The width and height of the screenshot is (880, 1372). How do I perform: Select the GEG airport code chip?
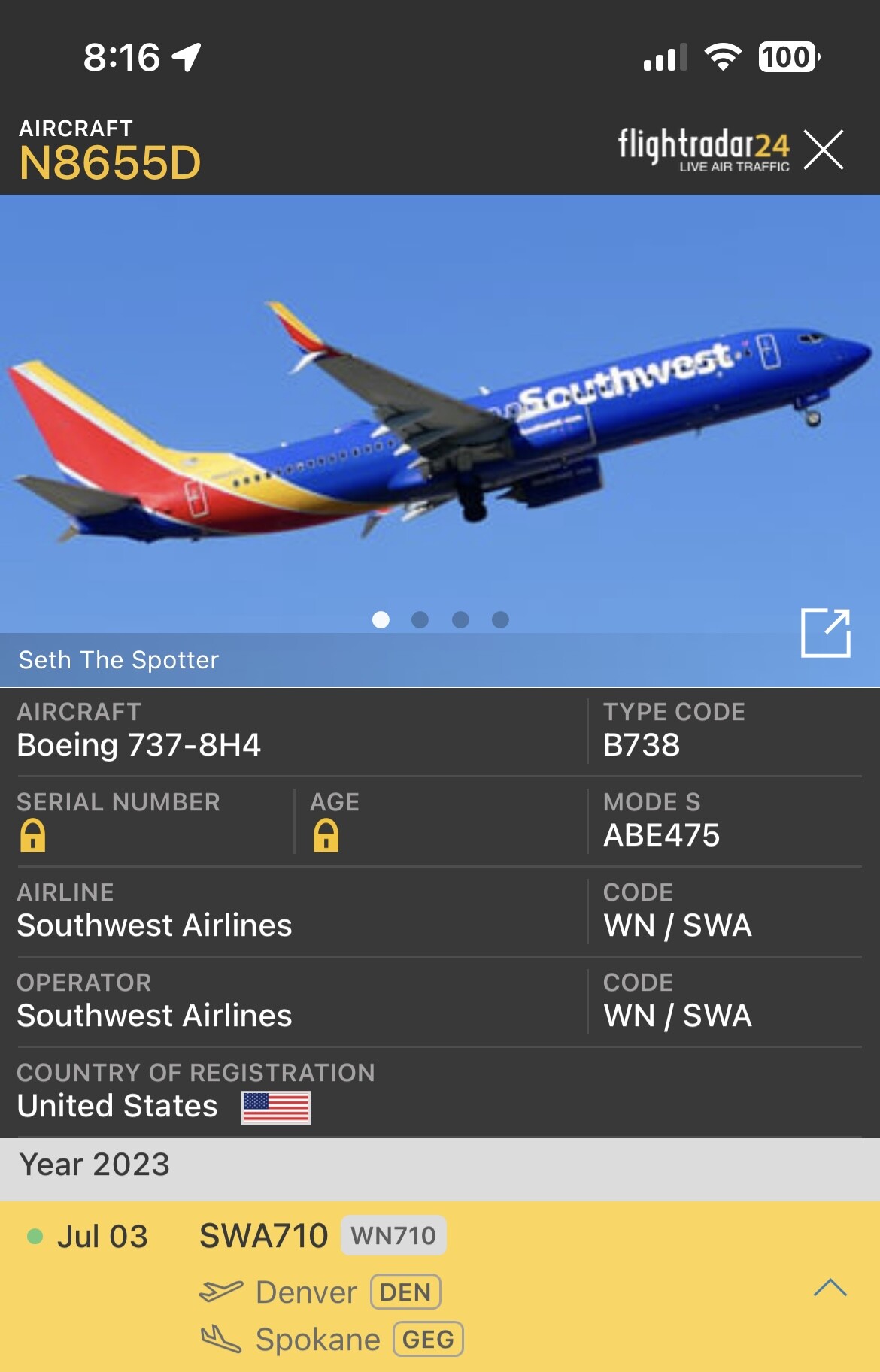coord(428,1340)
